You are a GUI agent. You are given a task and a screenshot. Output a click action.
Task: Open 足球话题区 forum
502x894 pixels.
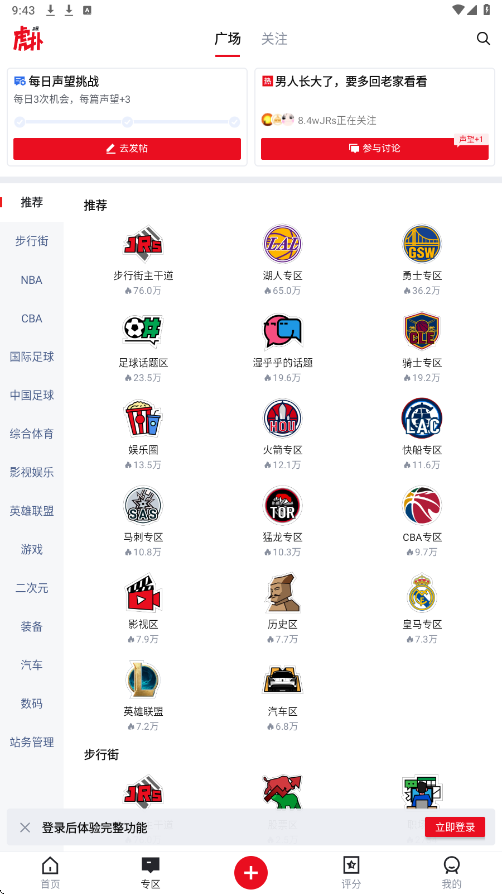pos(143,347)
